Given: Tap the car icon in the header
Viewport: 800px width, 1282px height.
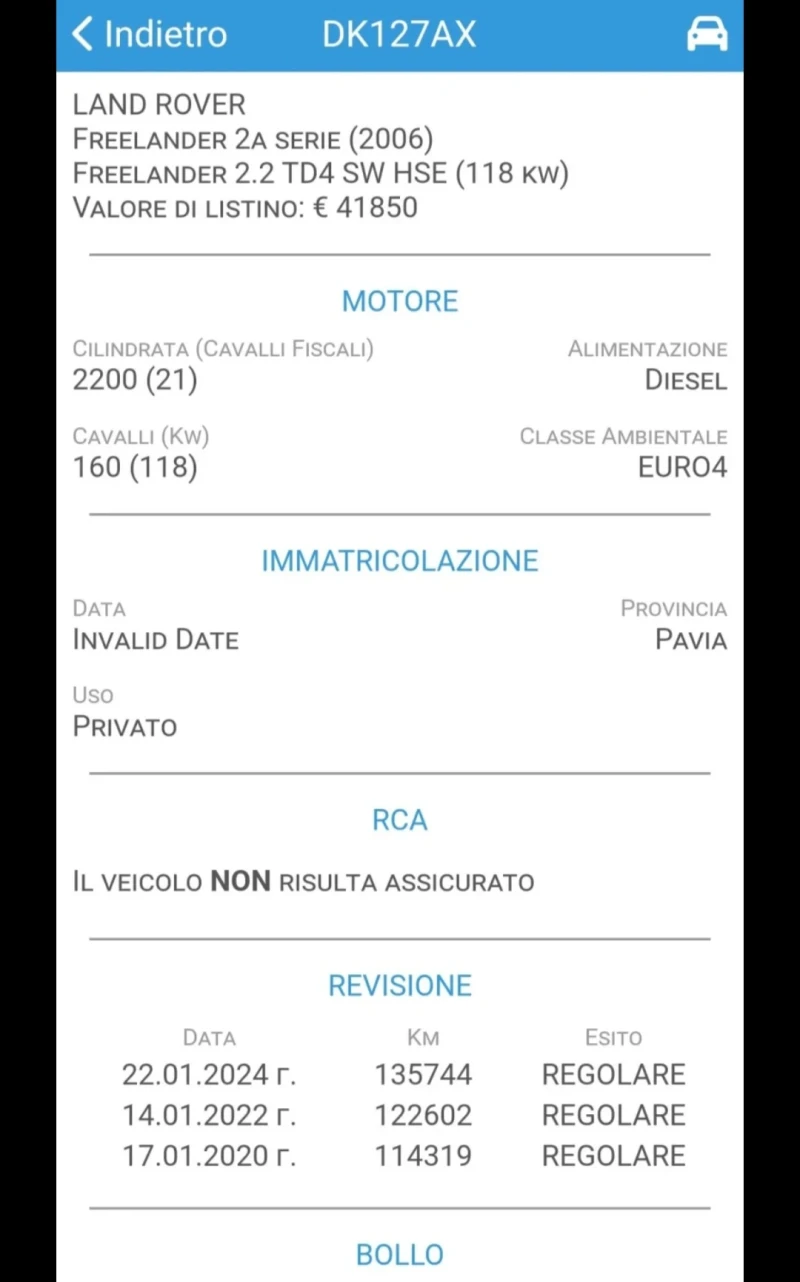Looking at the screenshot, I should tap(707, 35).
